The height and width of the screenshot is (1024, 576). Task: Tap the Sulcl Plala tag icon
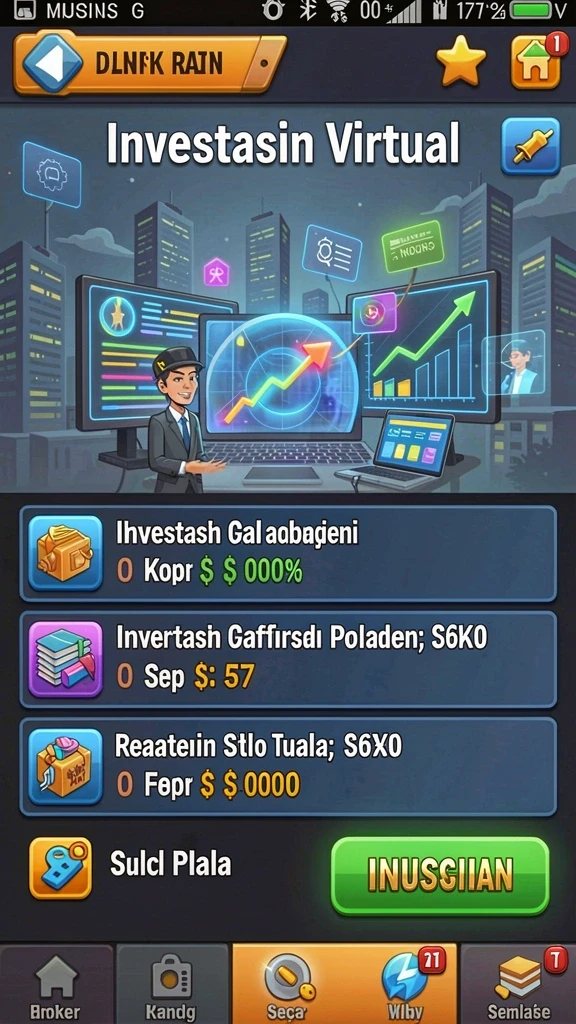tap(61, 868)
